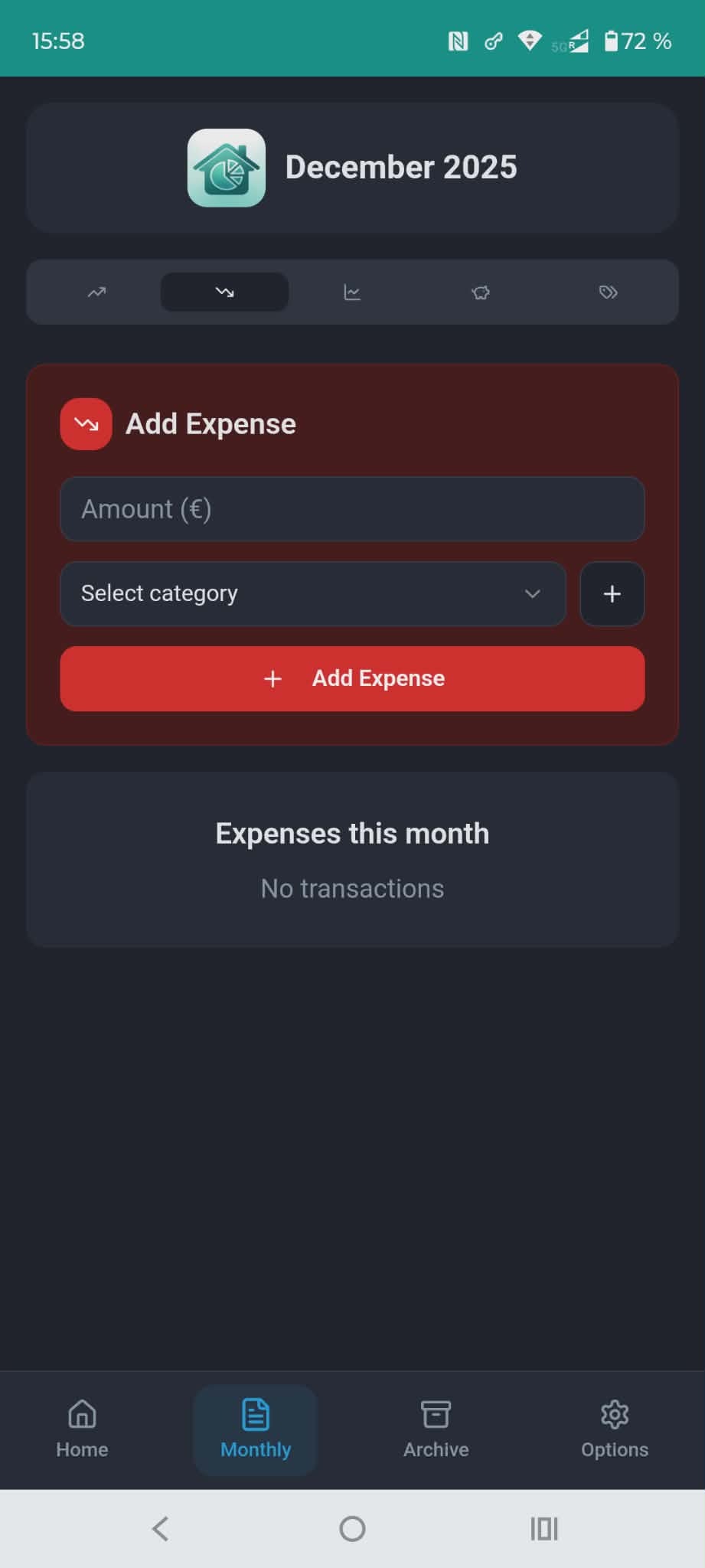Open the Archive section
Image resolution: width=705 pixels, height=1568 pixels.
(x=435, y=1429)
